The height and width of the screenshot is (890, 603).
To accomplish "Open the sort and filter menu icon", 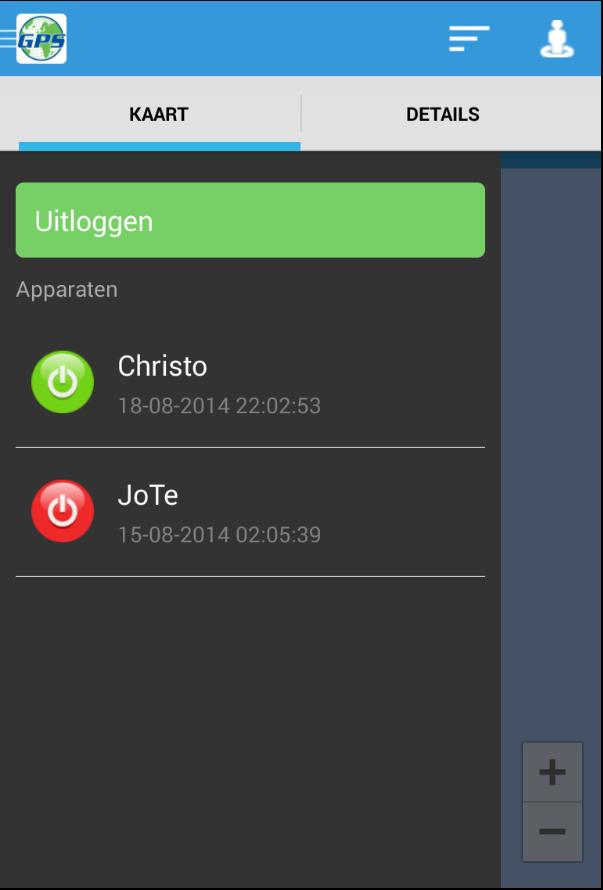I will pos(468,38).
